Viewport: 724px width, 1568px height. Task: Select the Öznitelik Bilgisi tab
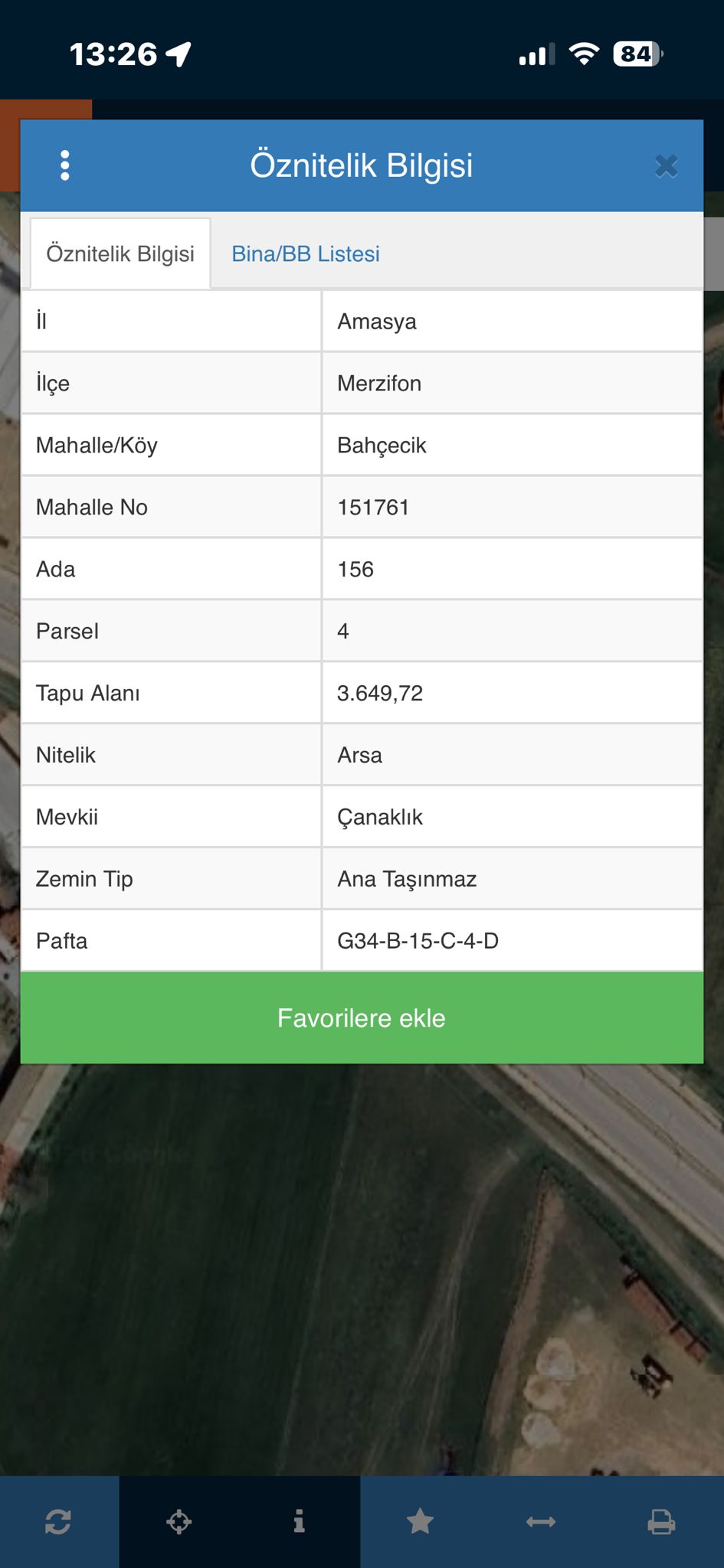(120, 253)
